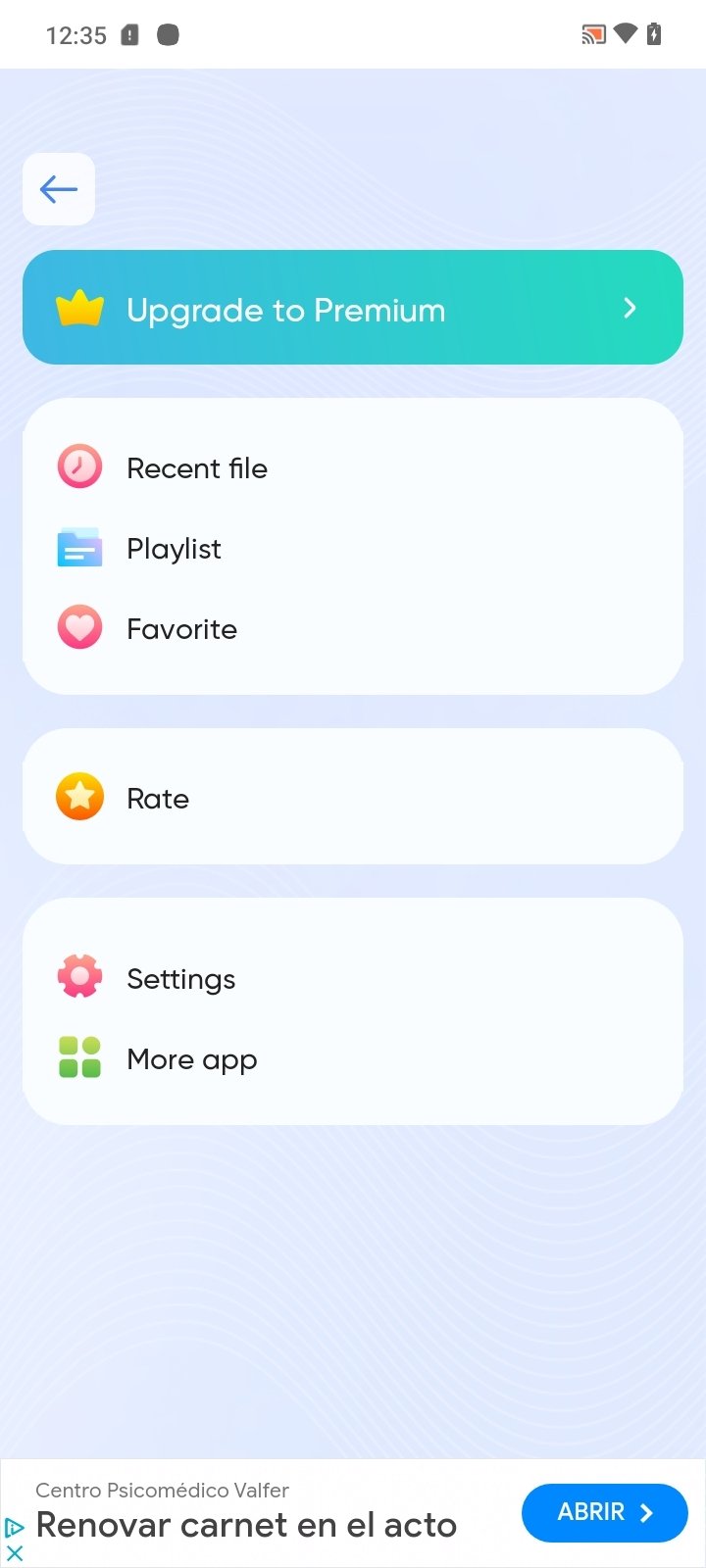Tap More app to see other apps

353,1058
